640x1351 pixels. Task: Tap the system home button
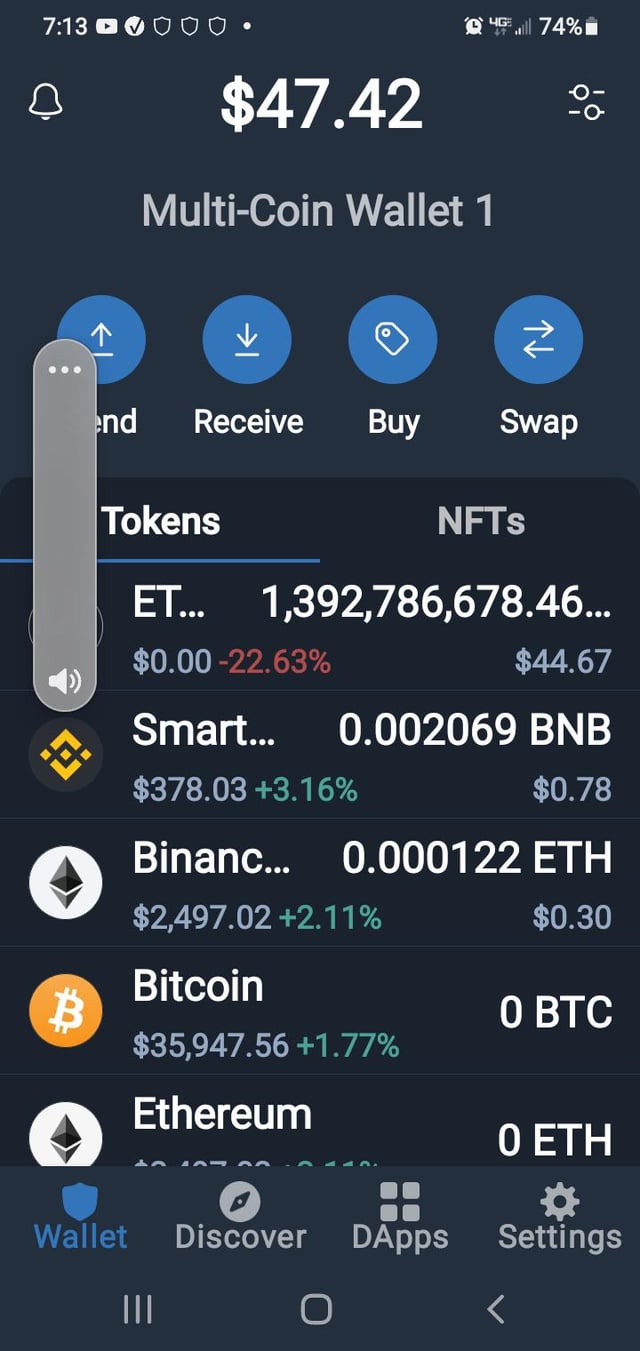pyautogui.click(x=316, y=1308)
